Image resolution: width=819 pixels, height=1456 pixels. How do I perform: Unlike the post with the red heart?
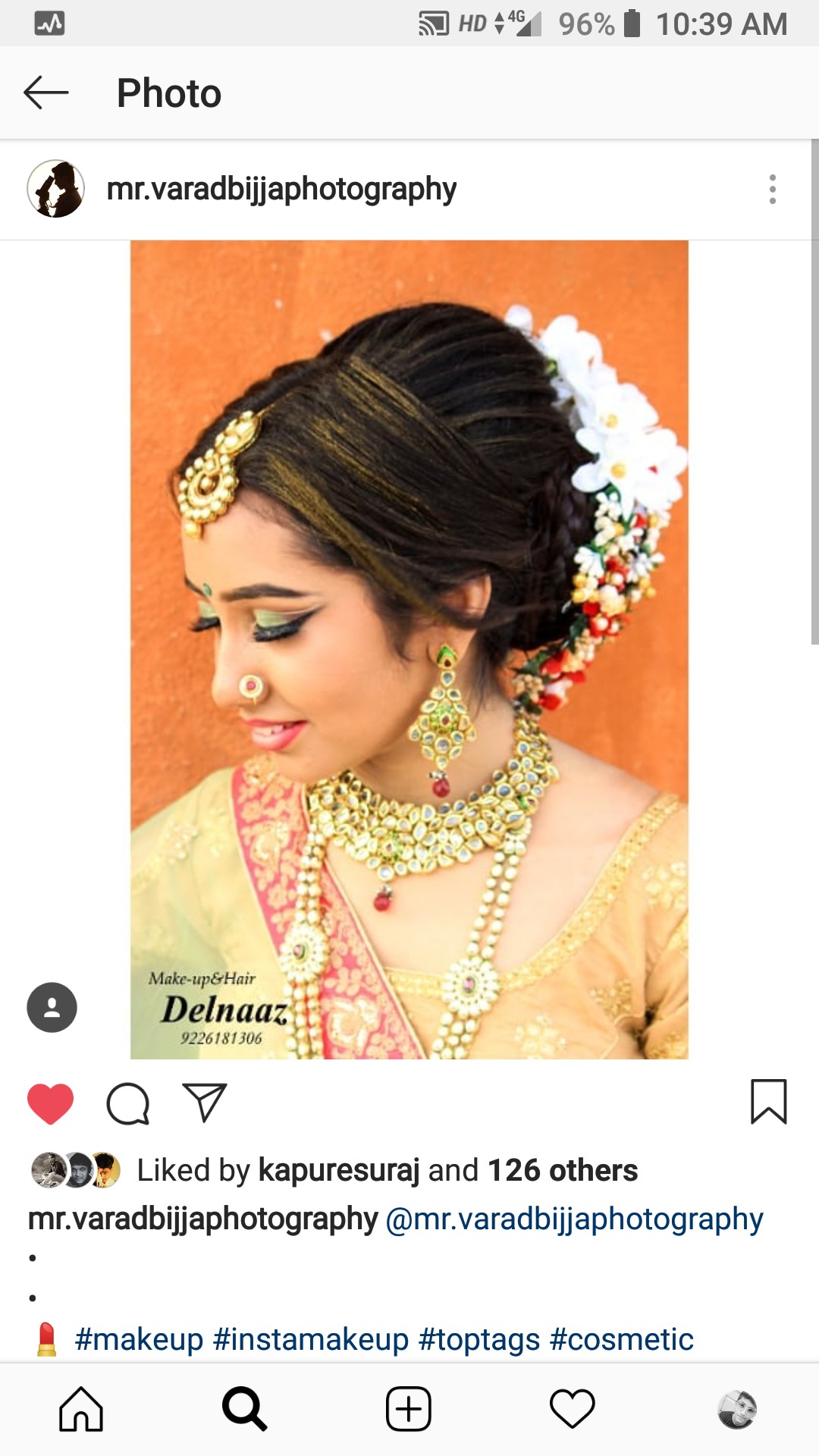(50, 1103)
